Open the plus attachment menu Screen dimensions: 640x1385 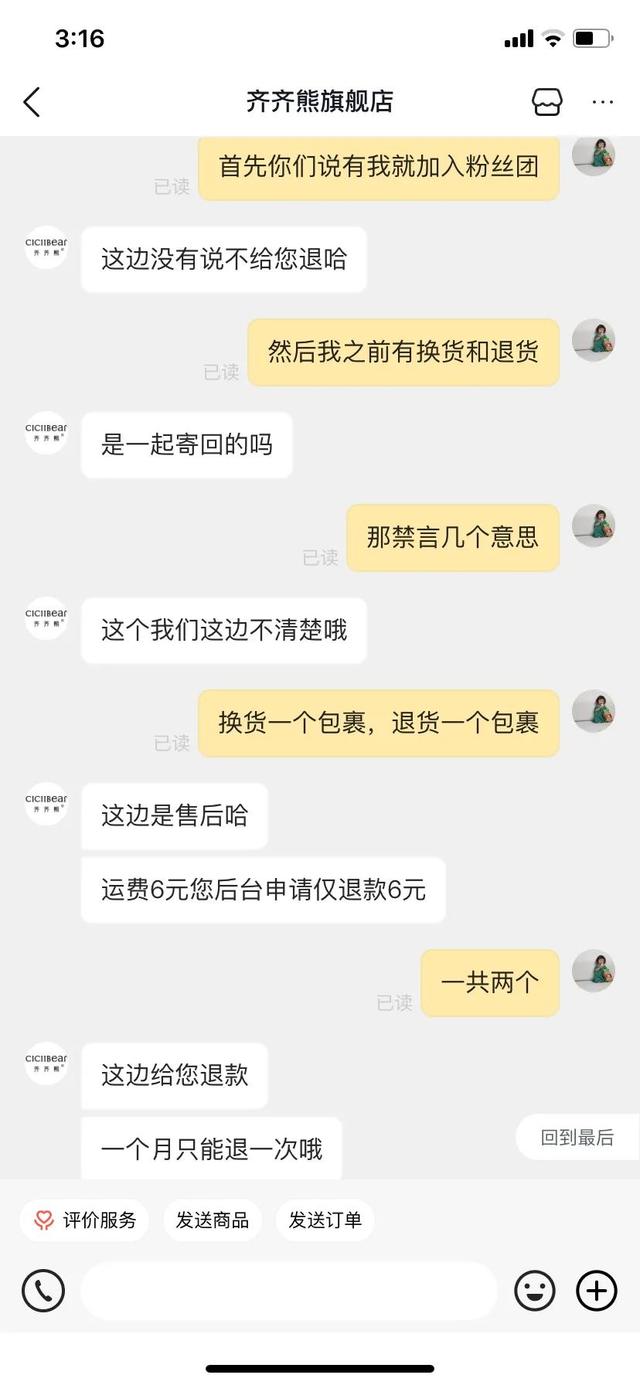tap(597, 1291)
